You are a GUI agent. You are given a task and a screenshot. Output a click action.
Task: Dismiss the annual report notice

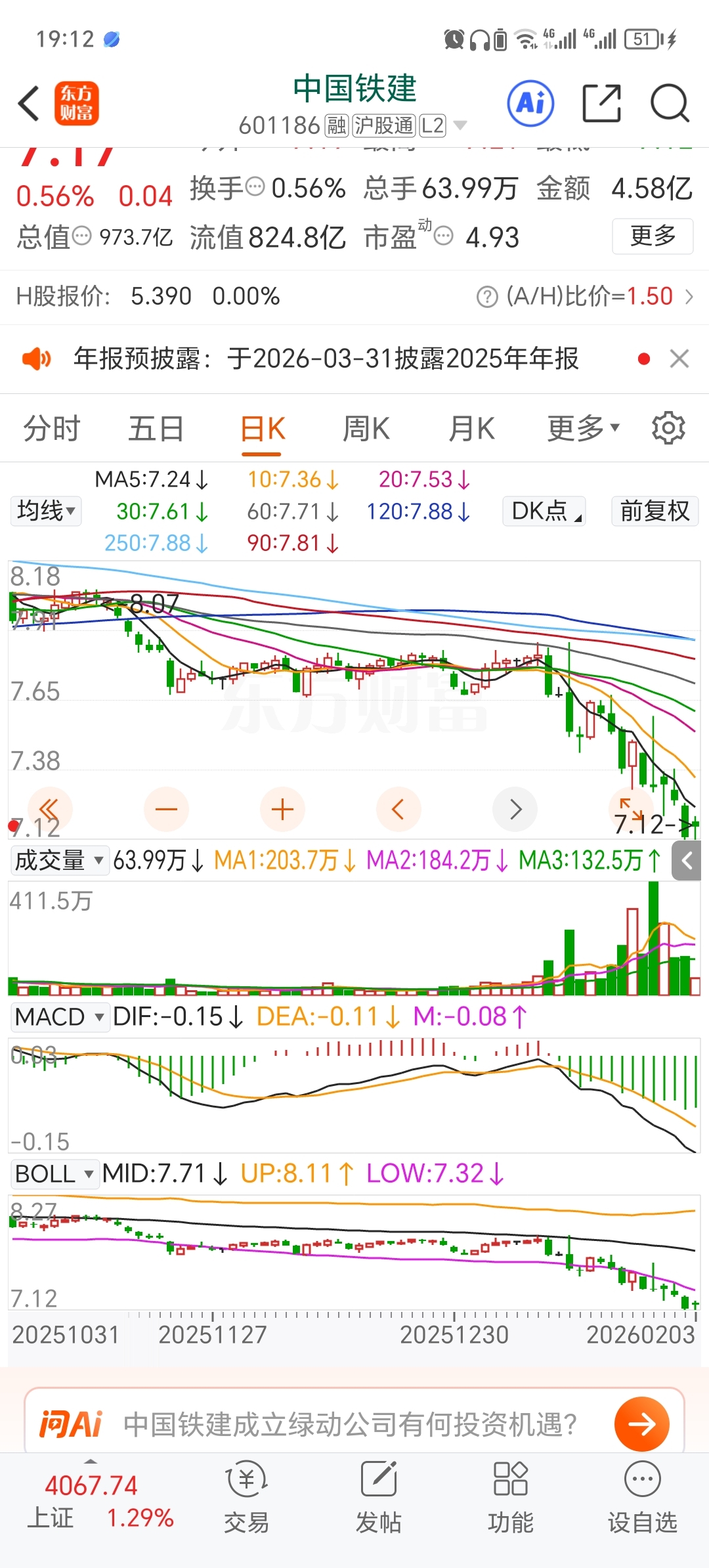pyautogui.click(x=679, y=359)
